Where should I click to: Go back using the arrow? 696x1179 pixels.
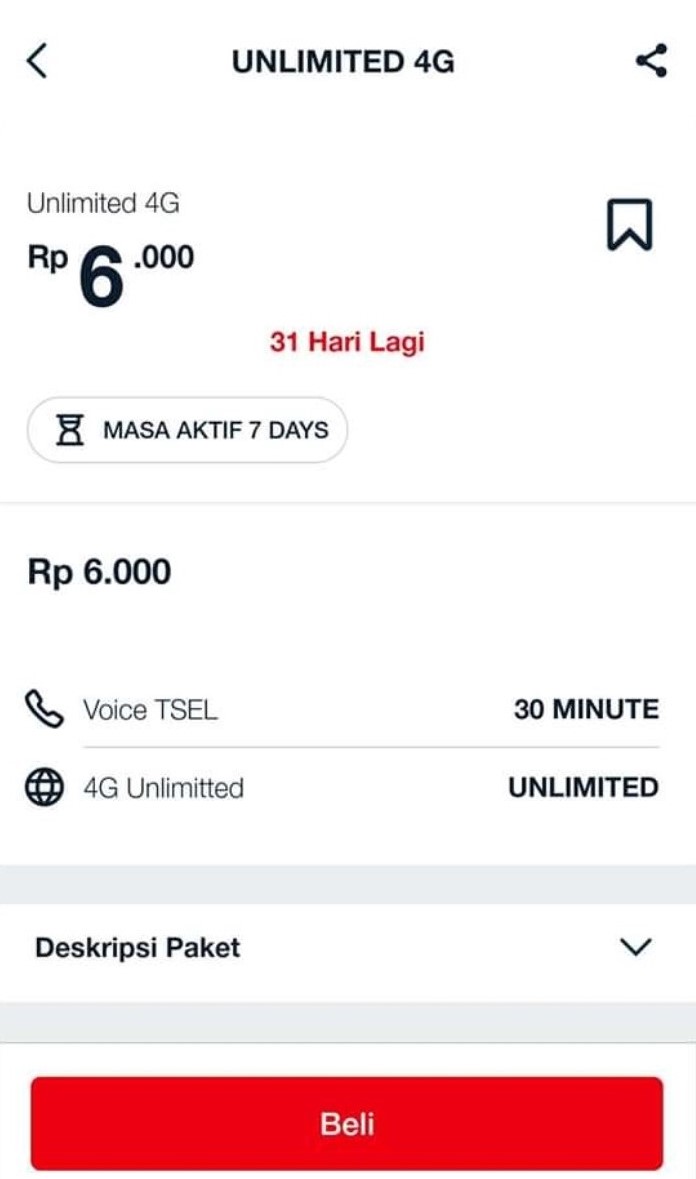[x=37, y=61]
